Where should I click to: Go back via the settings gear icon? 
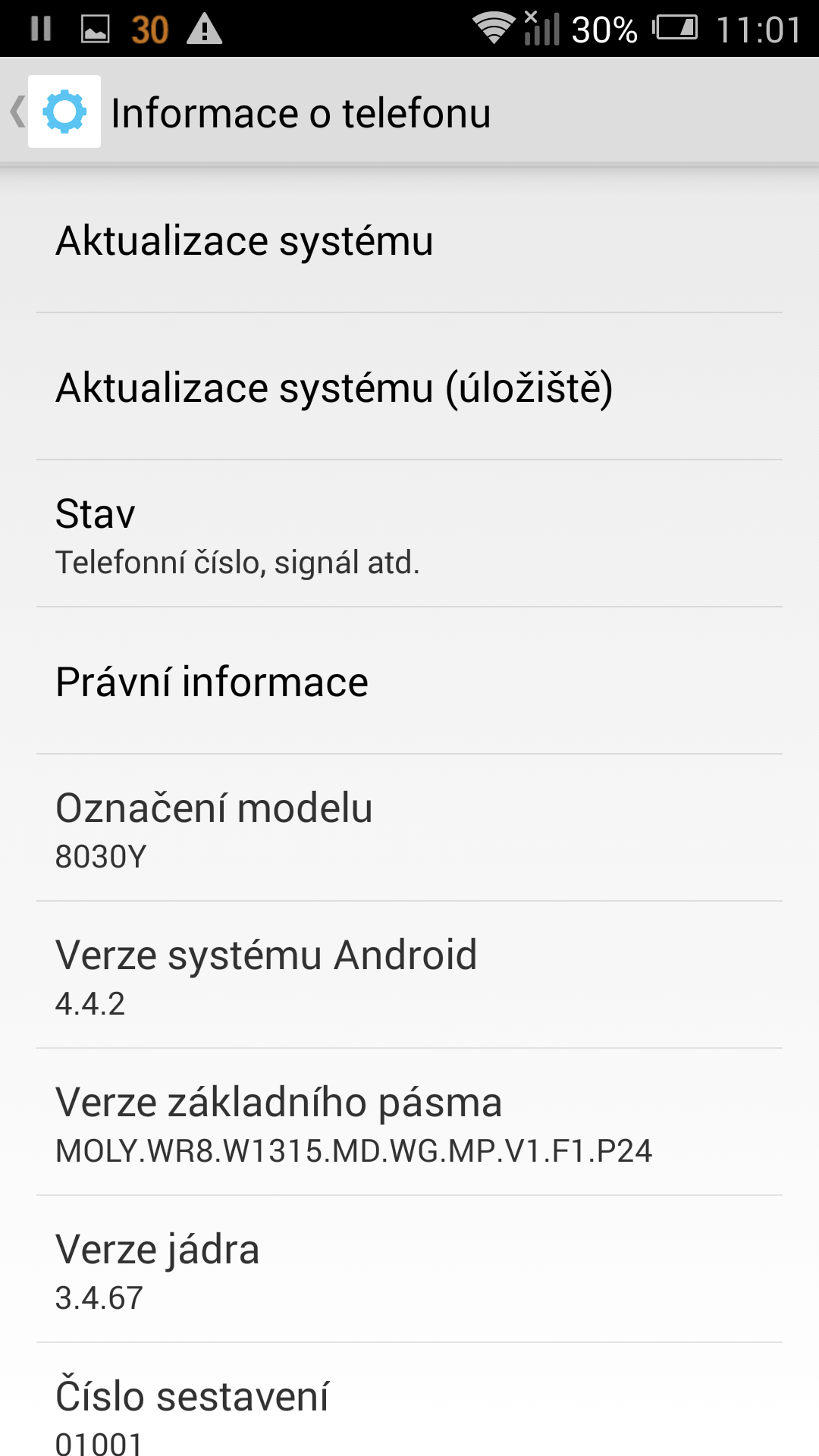[64, 111]
